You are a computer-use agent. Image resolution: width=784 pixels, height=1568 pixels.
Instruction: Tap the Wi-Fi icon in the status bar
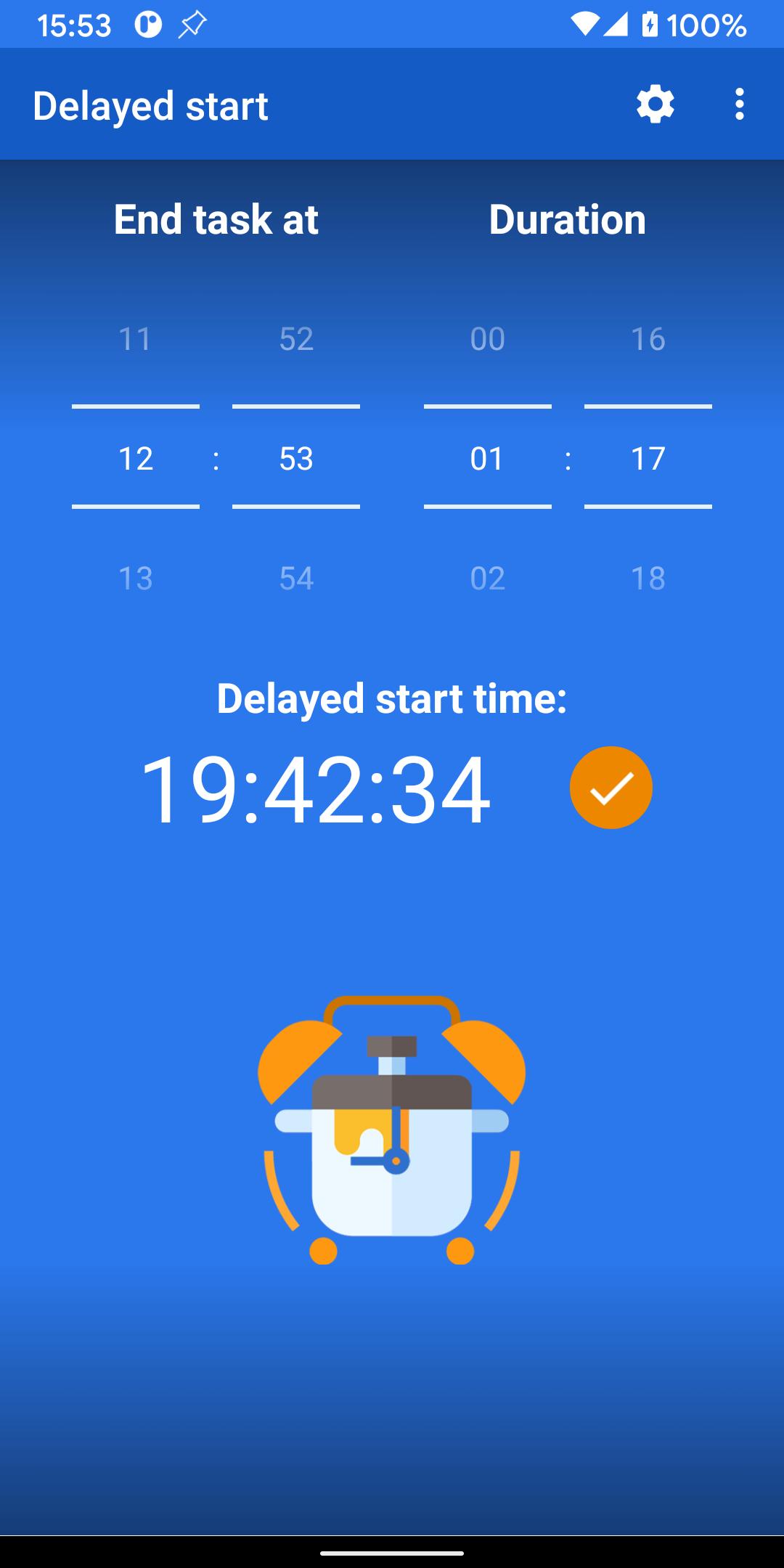point(584,24)
